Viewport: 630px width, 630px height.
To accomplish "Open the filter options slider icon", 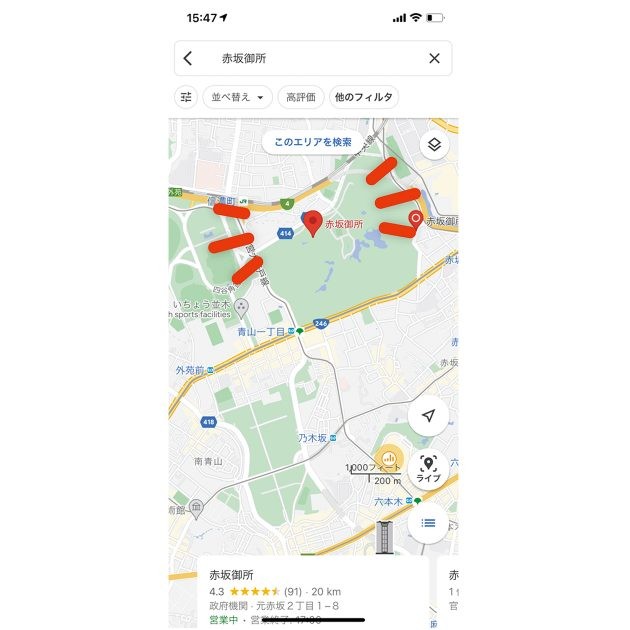I will (x=186, y=97).
